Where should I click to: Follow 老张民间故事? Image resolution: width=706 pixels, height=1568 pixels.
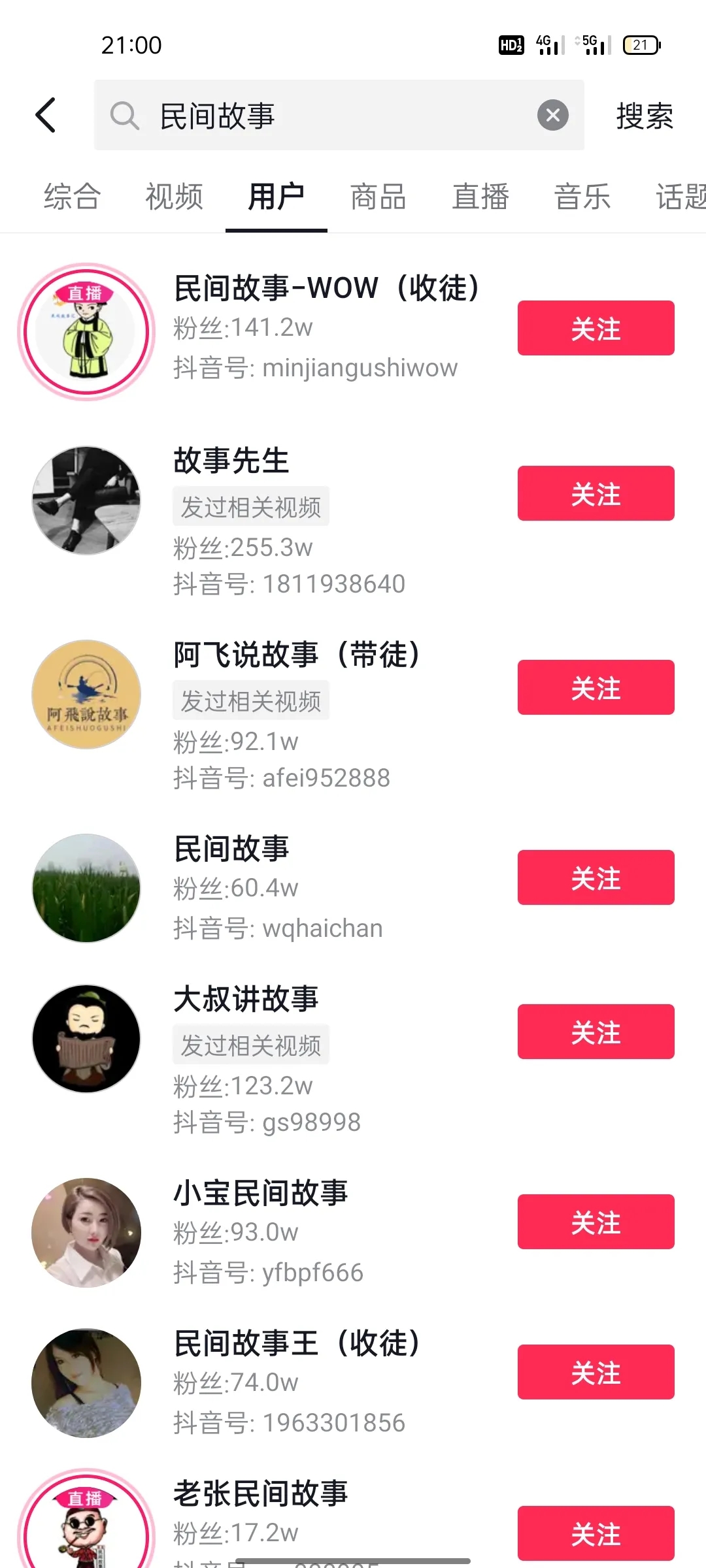point(596,1533)
